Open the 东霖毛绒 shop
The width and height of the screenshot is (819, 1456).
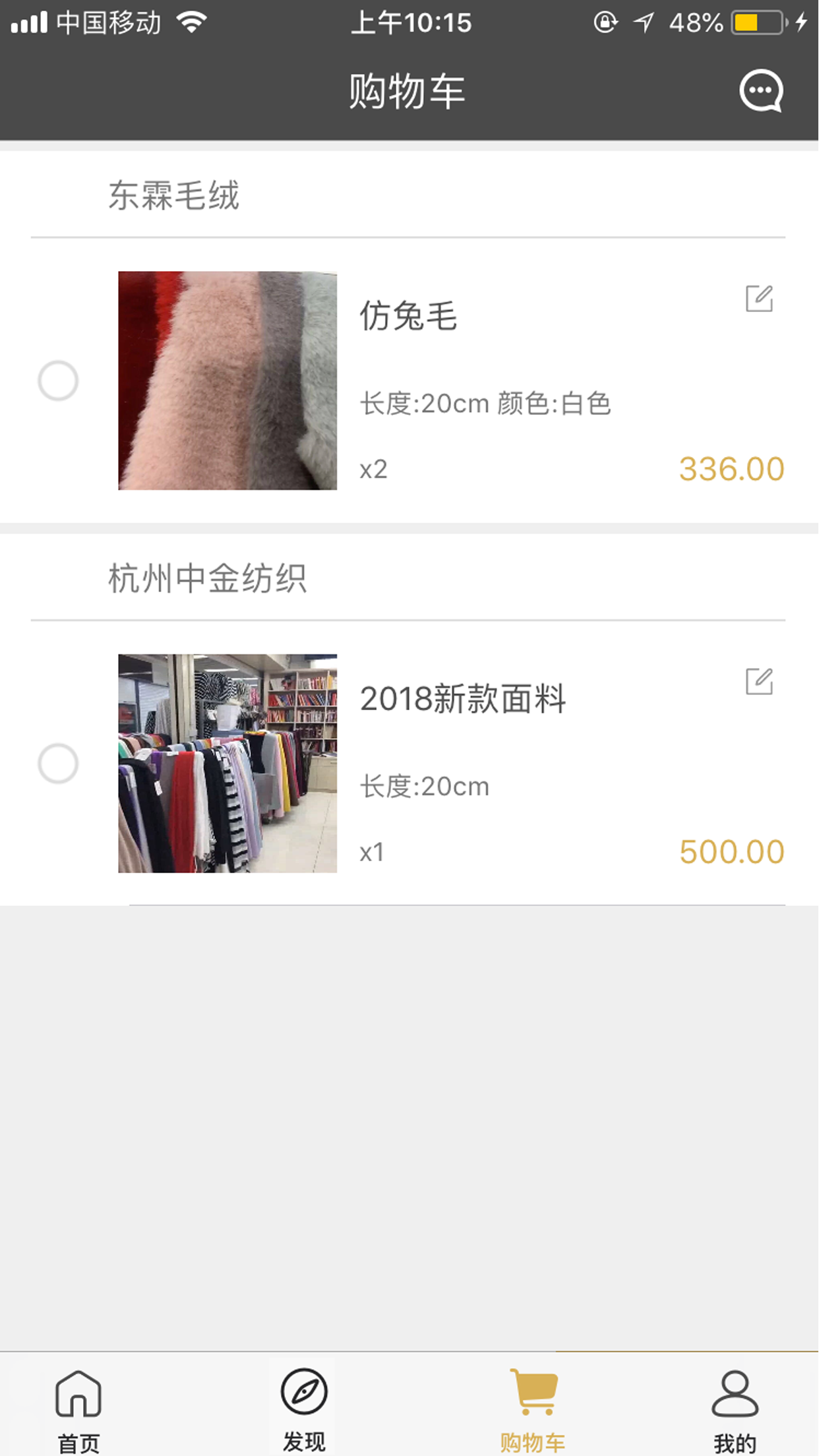(x=174, y=196)
